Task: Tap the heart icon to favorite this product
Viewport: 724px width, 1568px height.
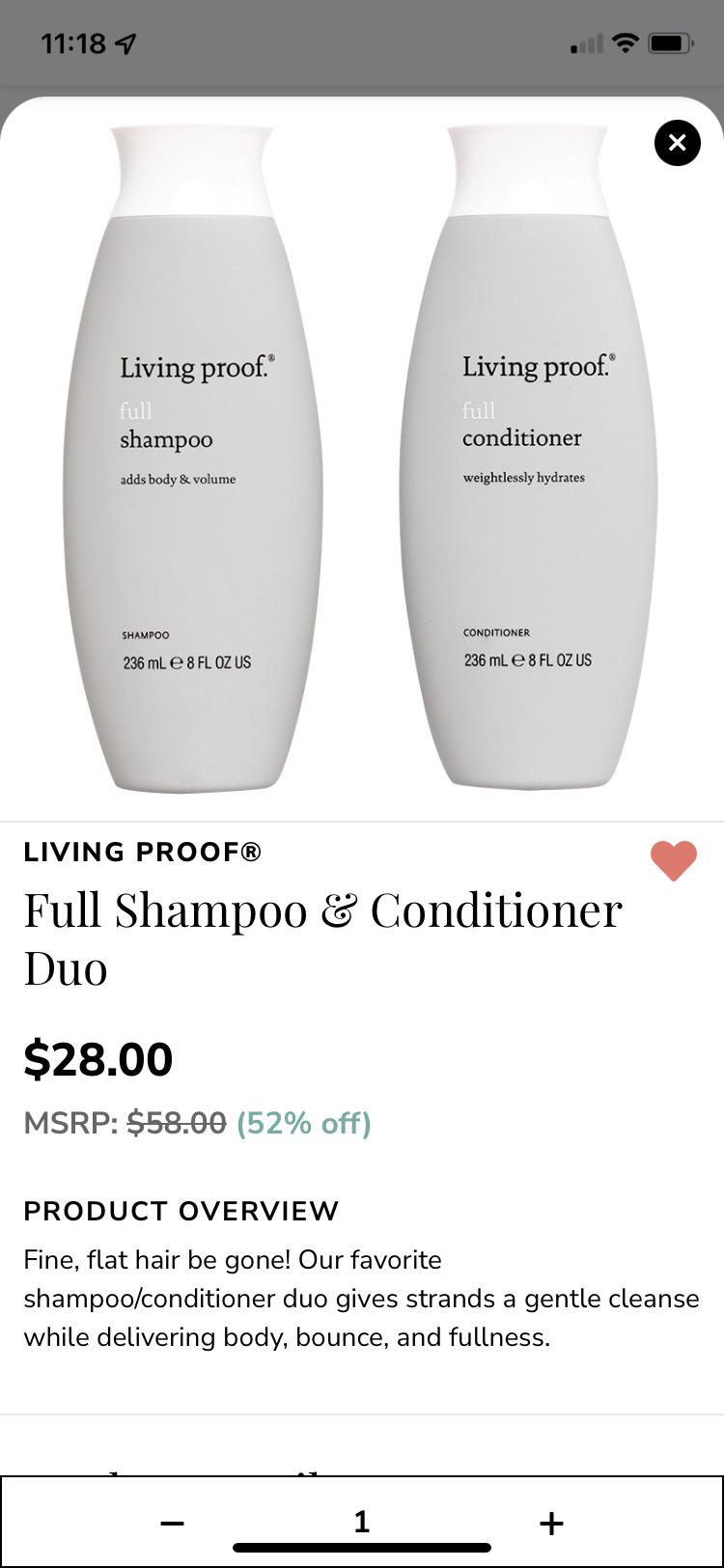Action: point(674,858)
